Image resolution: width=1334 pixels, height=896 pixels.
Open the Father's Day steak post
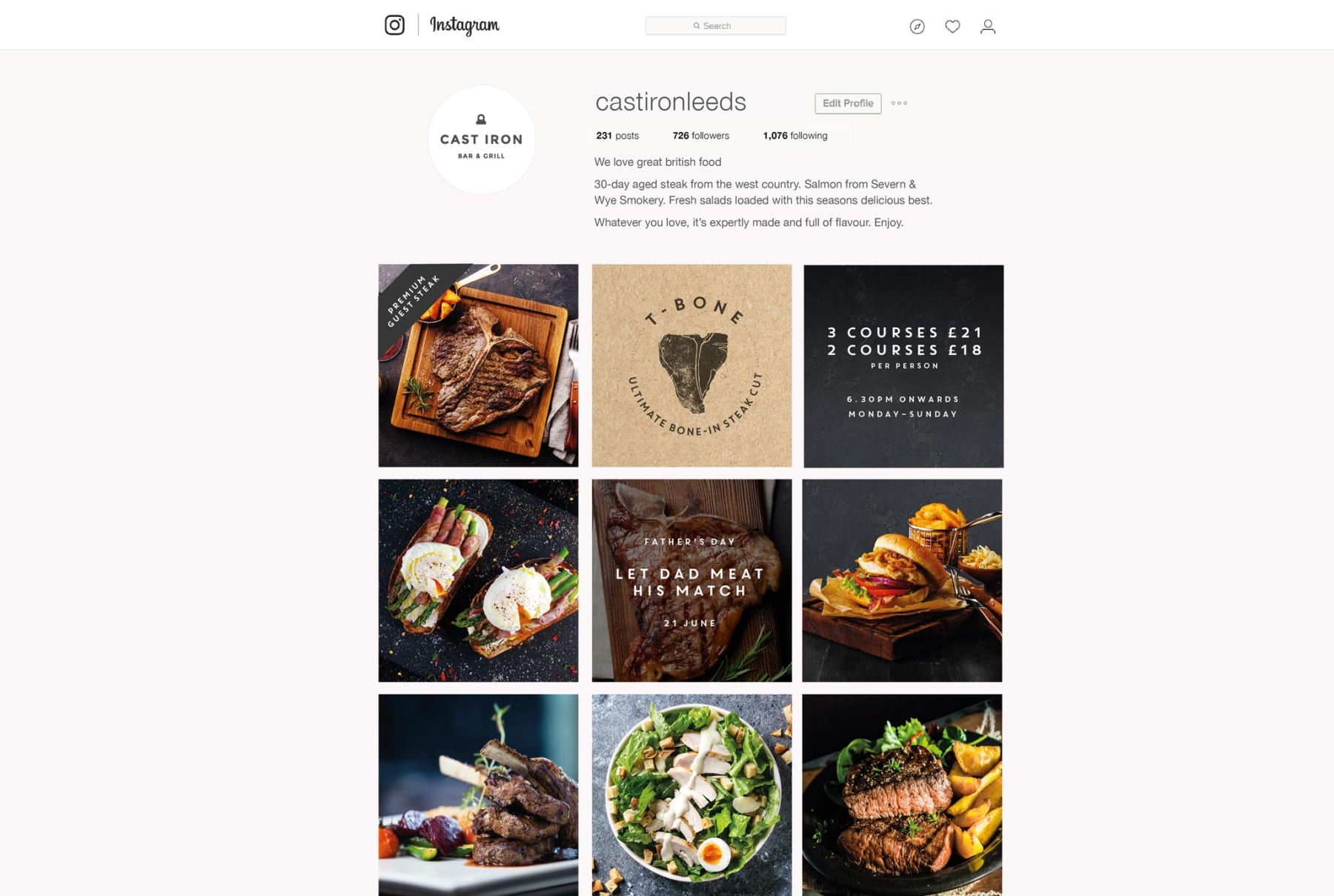point(691,580)
